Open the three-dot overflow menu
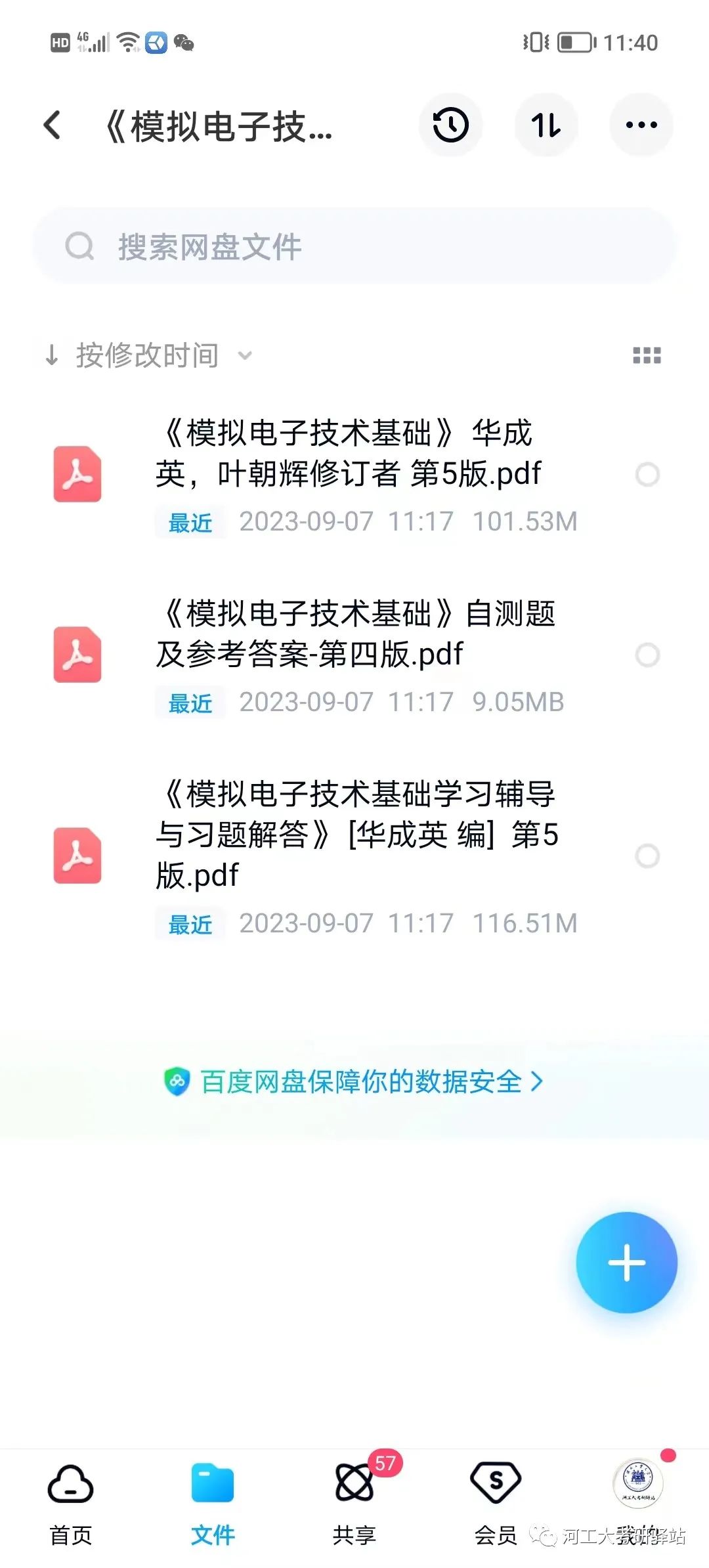 [x=641, y=125]
